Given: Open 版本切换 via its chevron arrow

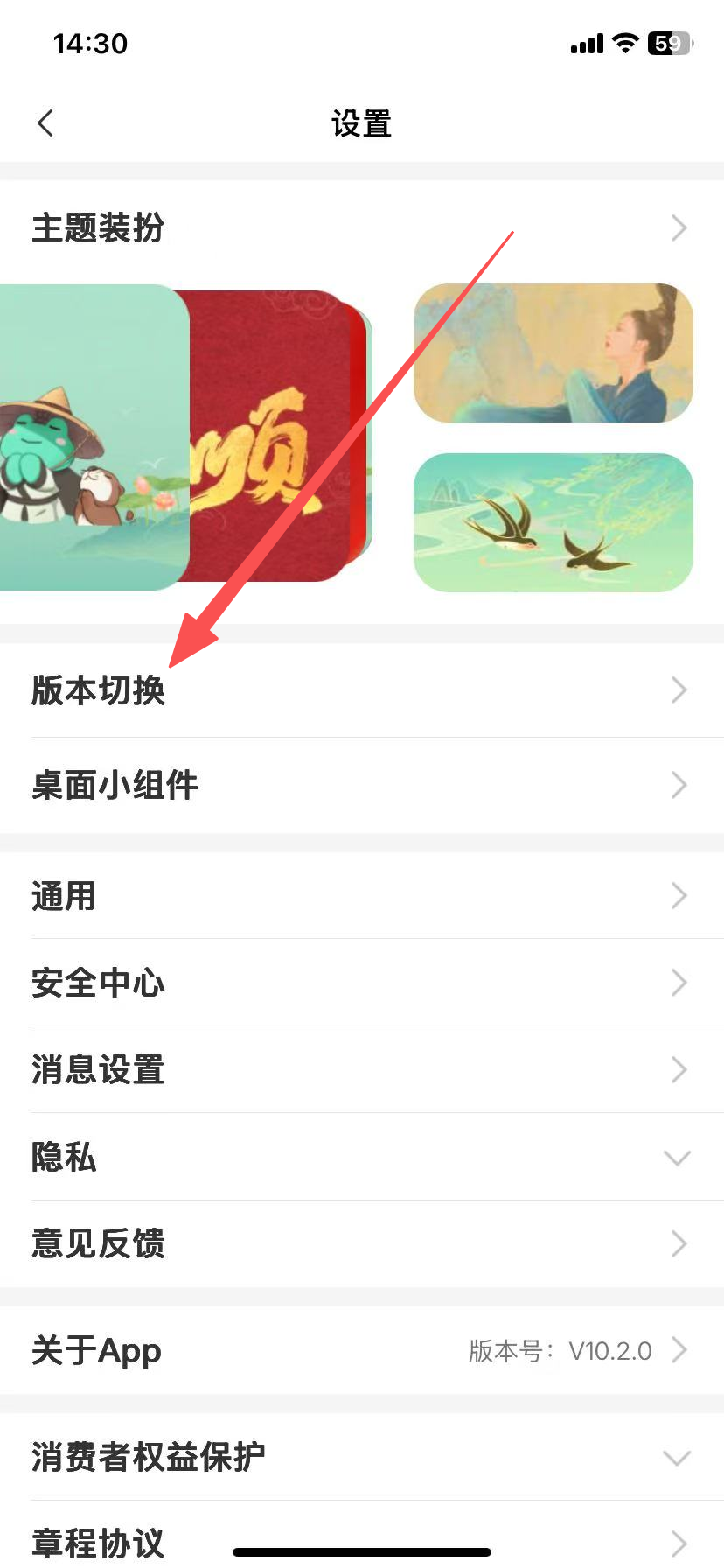Looking at the screenshot, I should coord(679,690).
